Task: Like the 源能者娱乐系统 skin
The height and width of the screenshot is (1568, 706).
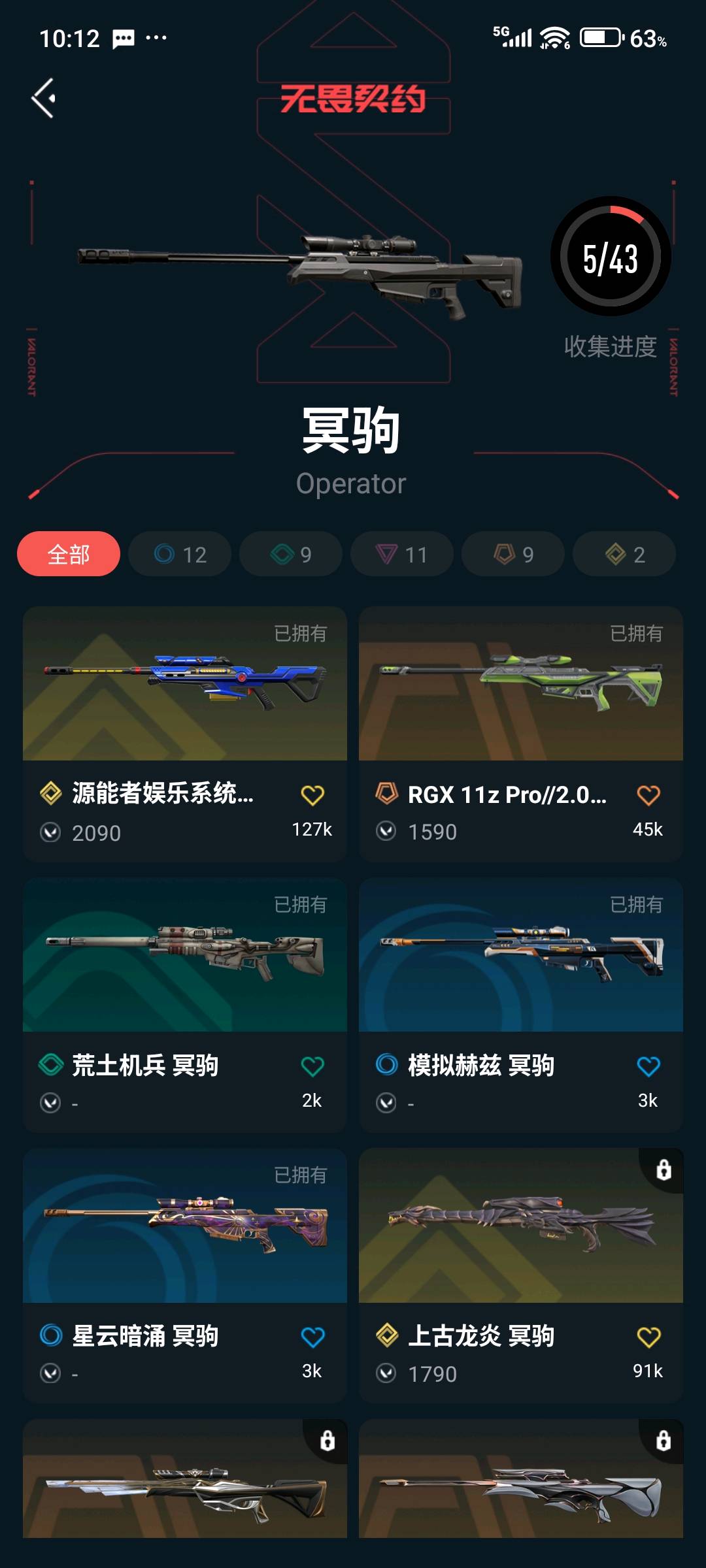Action: (312, 795)
